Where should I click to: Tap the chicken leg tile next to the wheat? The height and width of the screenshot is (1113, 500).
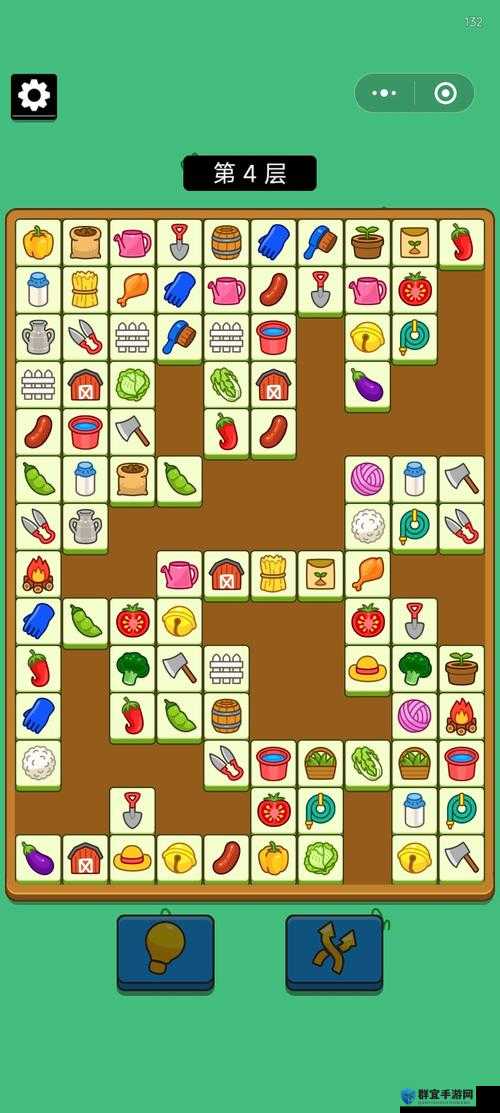coord(133,290)
